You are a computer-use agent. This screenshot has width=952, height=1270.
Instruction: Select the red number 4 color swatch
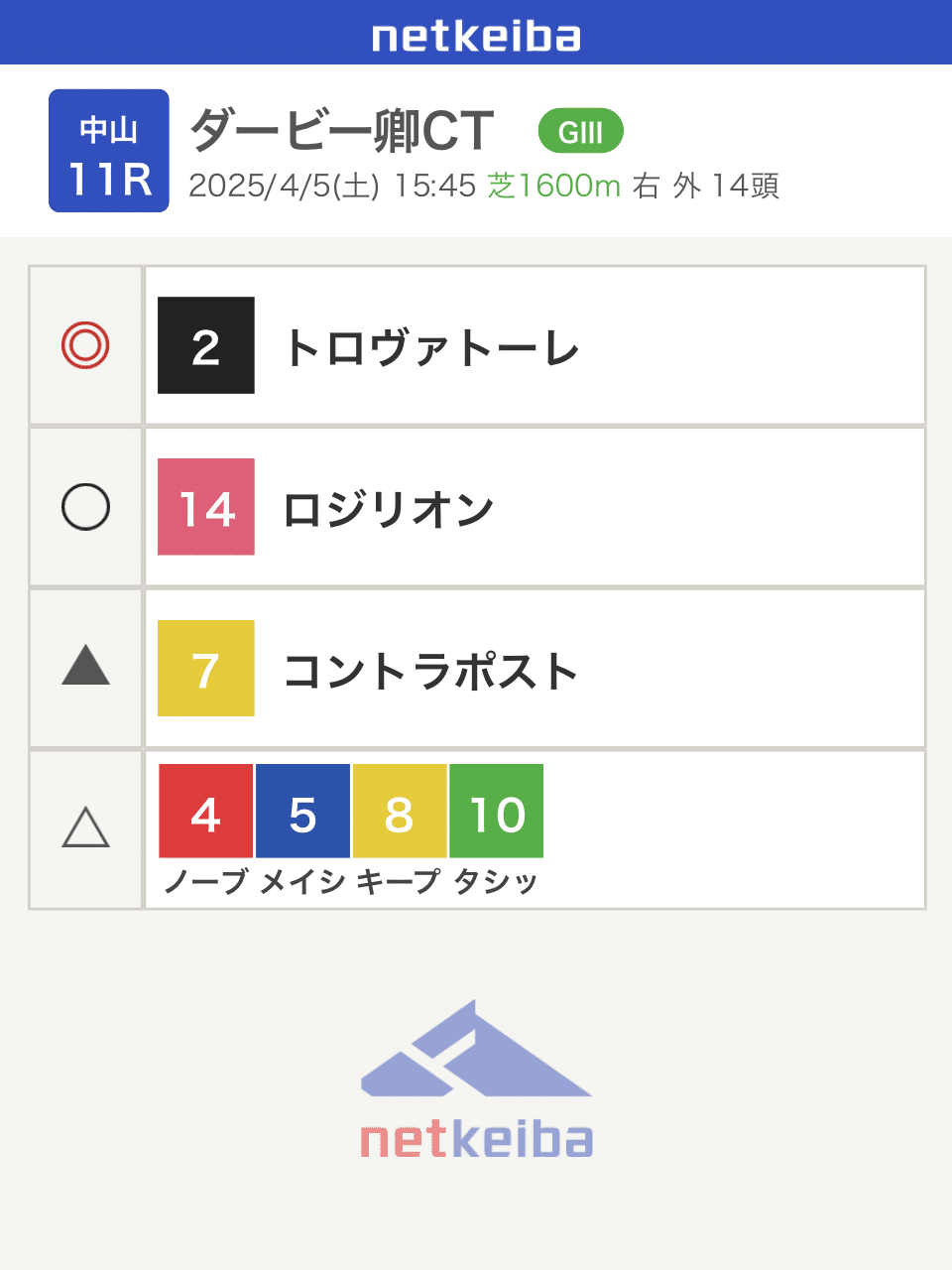[x=205, y=814]
